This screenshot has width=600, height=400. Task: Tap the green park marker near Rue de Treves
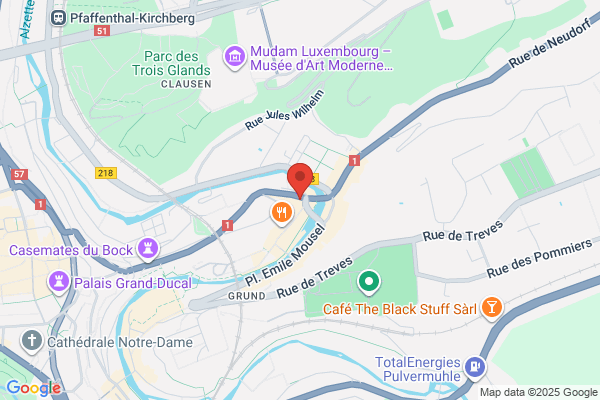[369, 283]
